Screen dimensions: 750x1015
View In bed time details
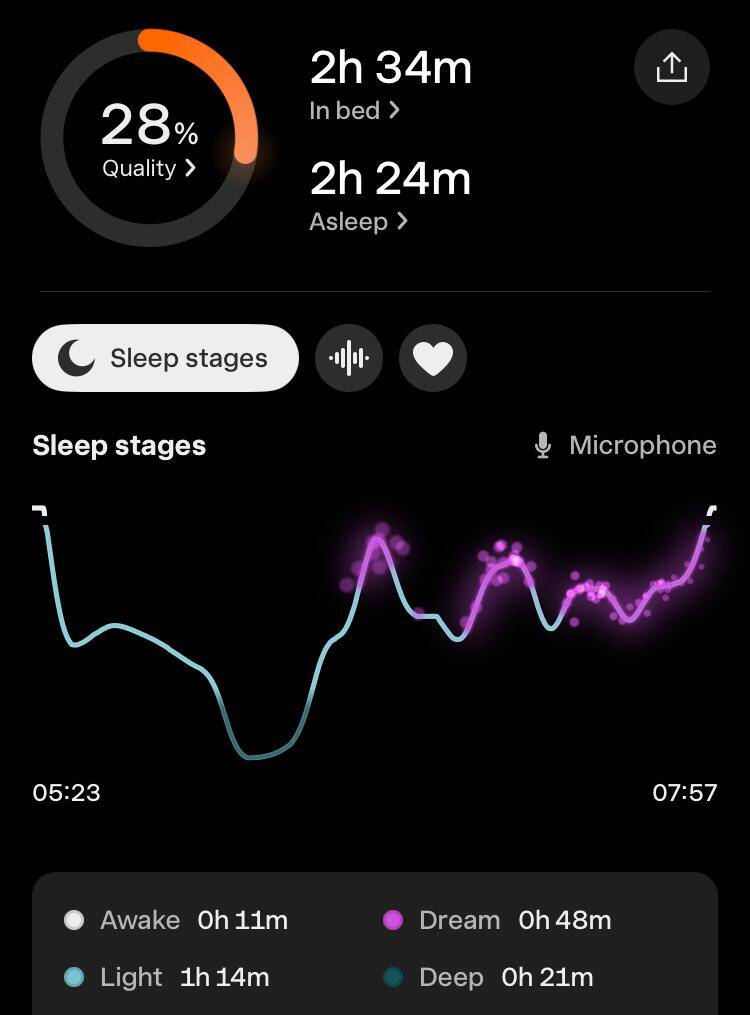click(355, 111)
